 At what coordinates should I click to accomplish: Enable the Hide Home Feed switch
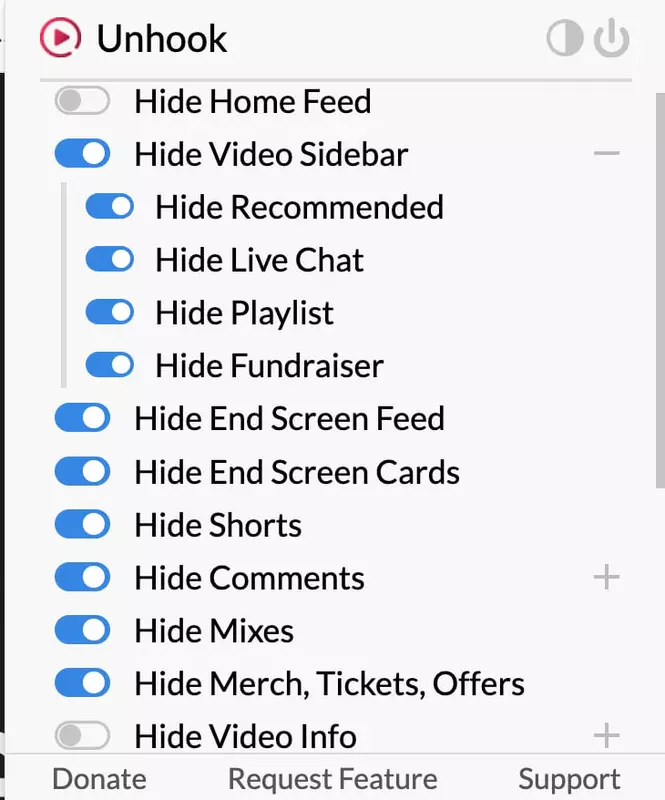pyautogui.click(x=82, y=101)
